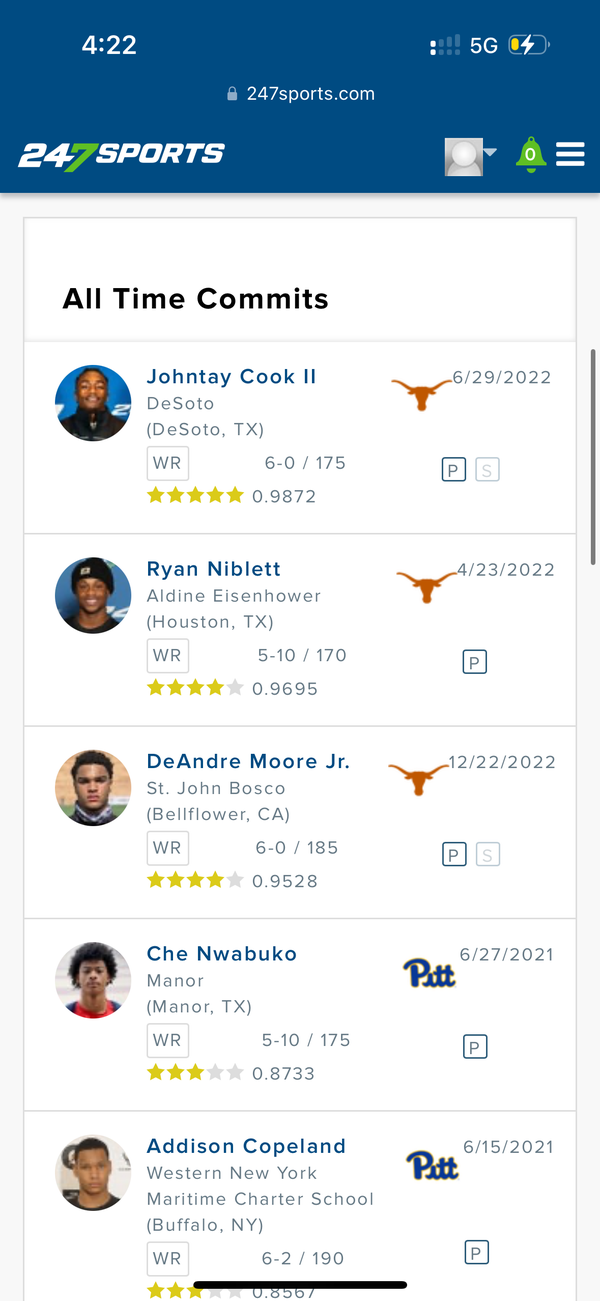
Task: Tap the Pitt logo beside Addison Copeland
Action: click(x=432, y=1165)
